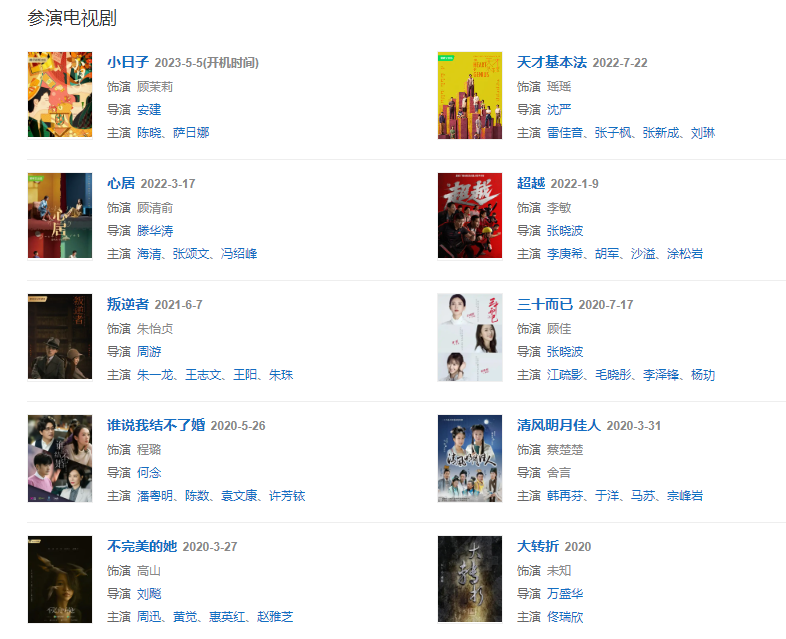Open the 小日子 drama title link
Image resolution: width=786 pixels, height=639 pixels.
pos(129,62)
